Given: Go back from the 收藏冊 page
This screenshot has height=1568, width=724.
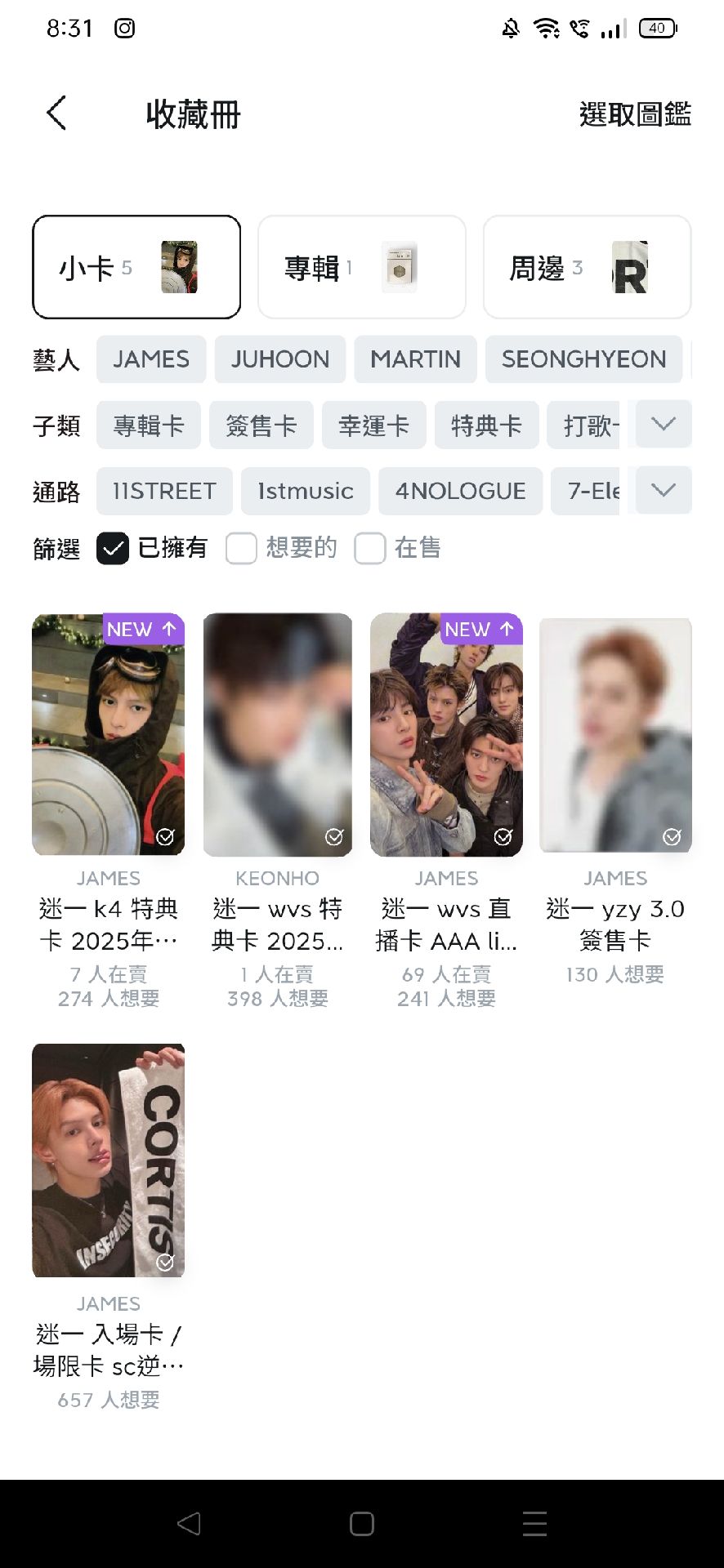Looking at the screenshot, I should point(56,113).
